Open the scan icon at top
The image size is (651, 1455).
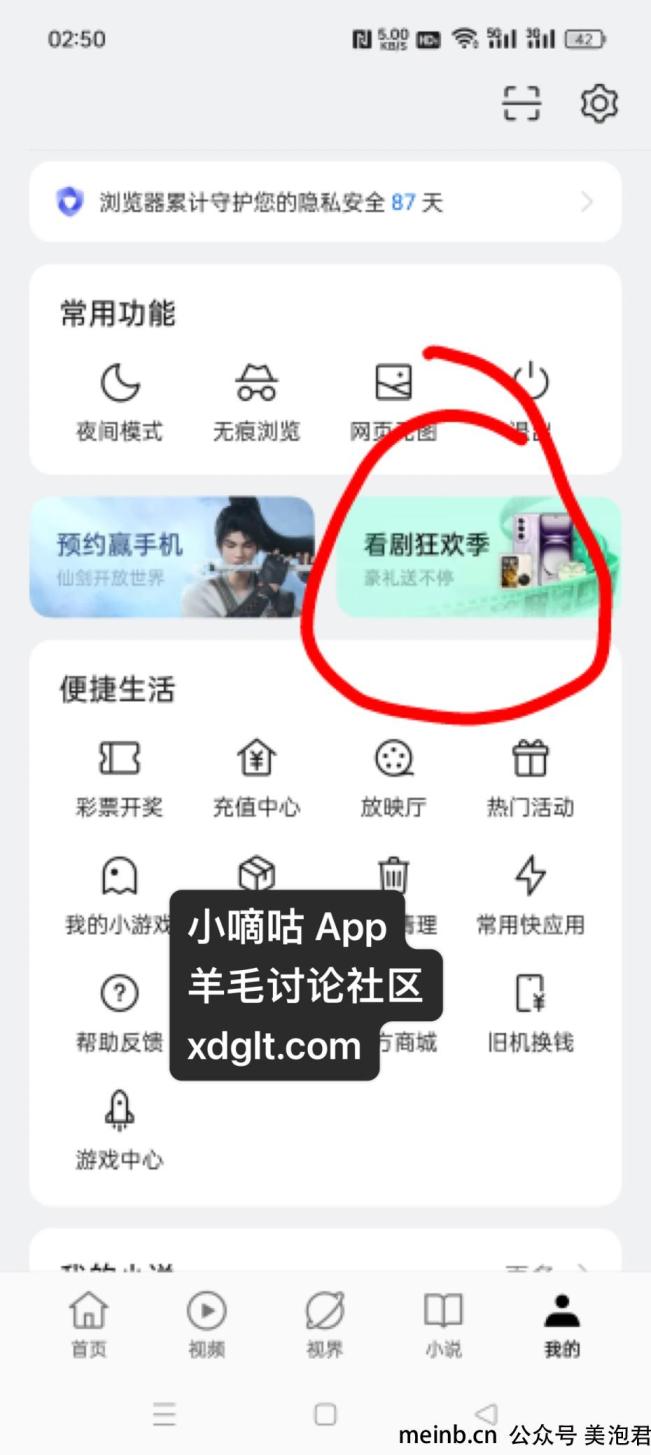pyautogui.click(x=521, y=103)
